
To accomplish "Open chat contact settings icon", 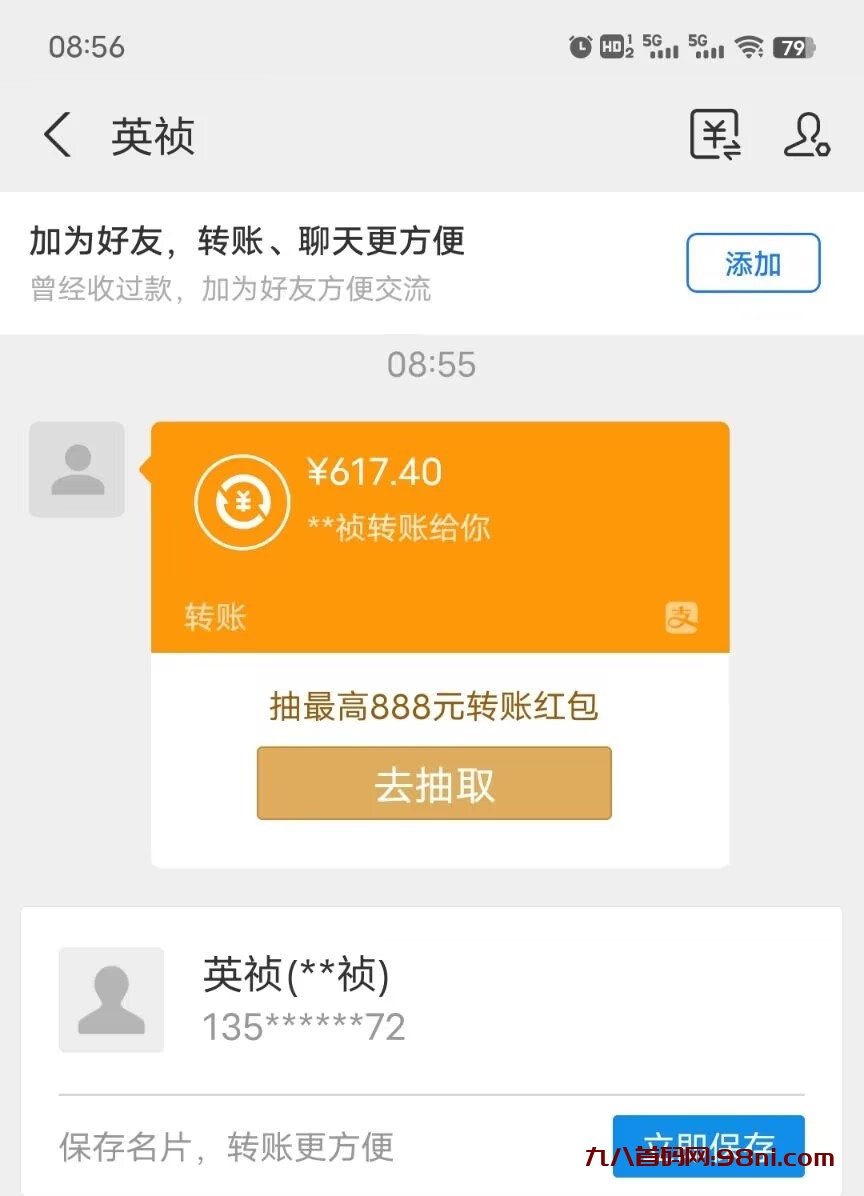I will coord(805,135).
